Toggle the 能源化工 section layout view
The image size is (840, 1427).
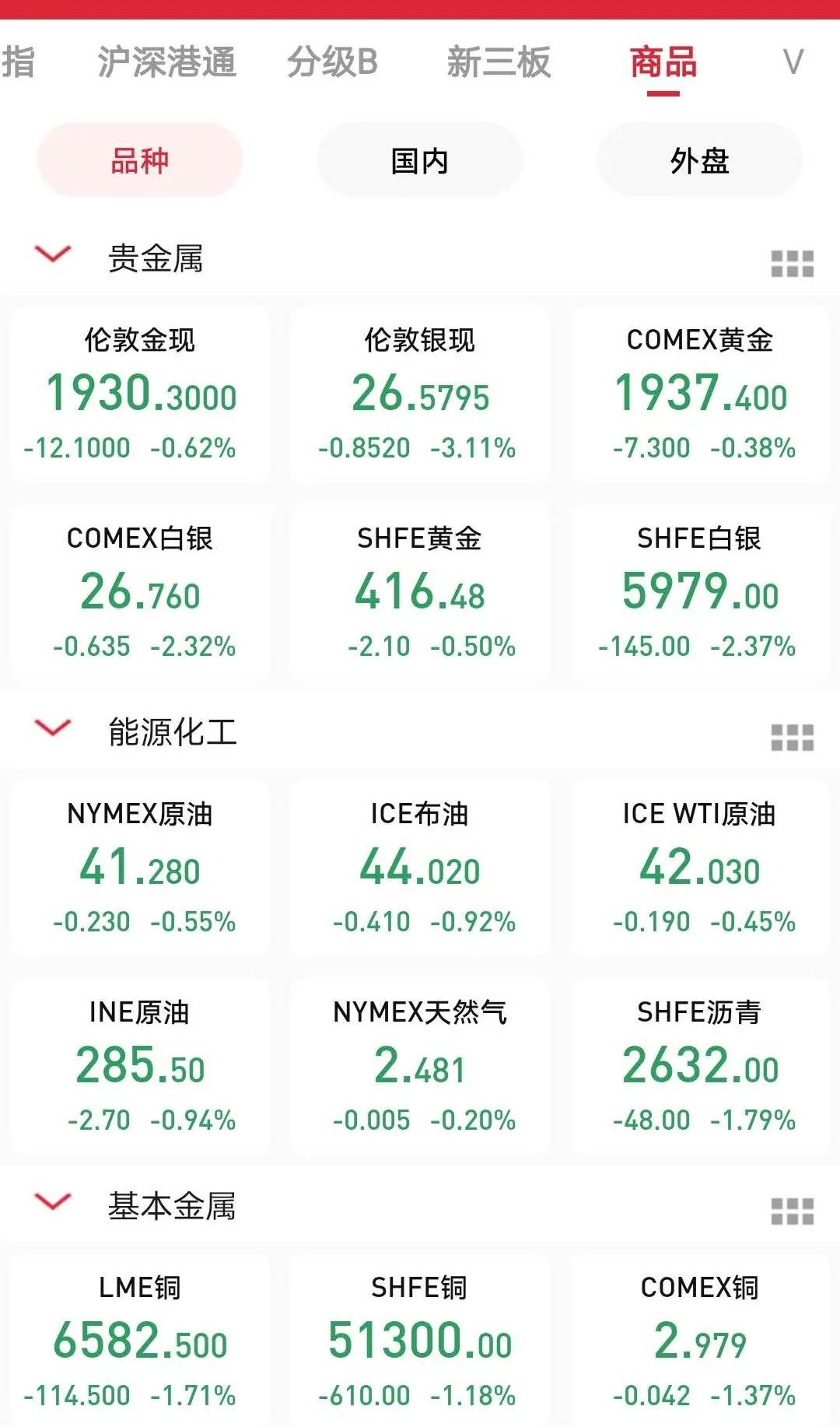(x=792, y=738)
